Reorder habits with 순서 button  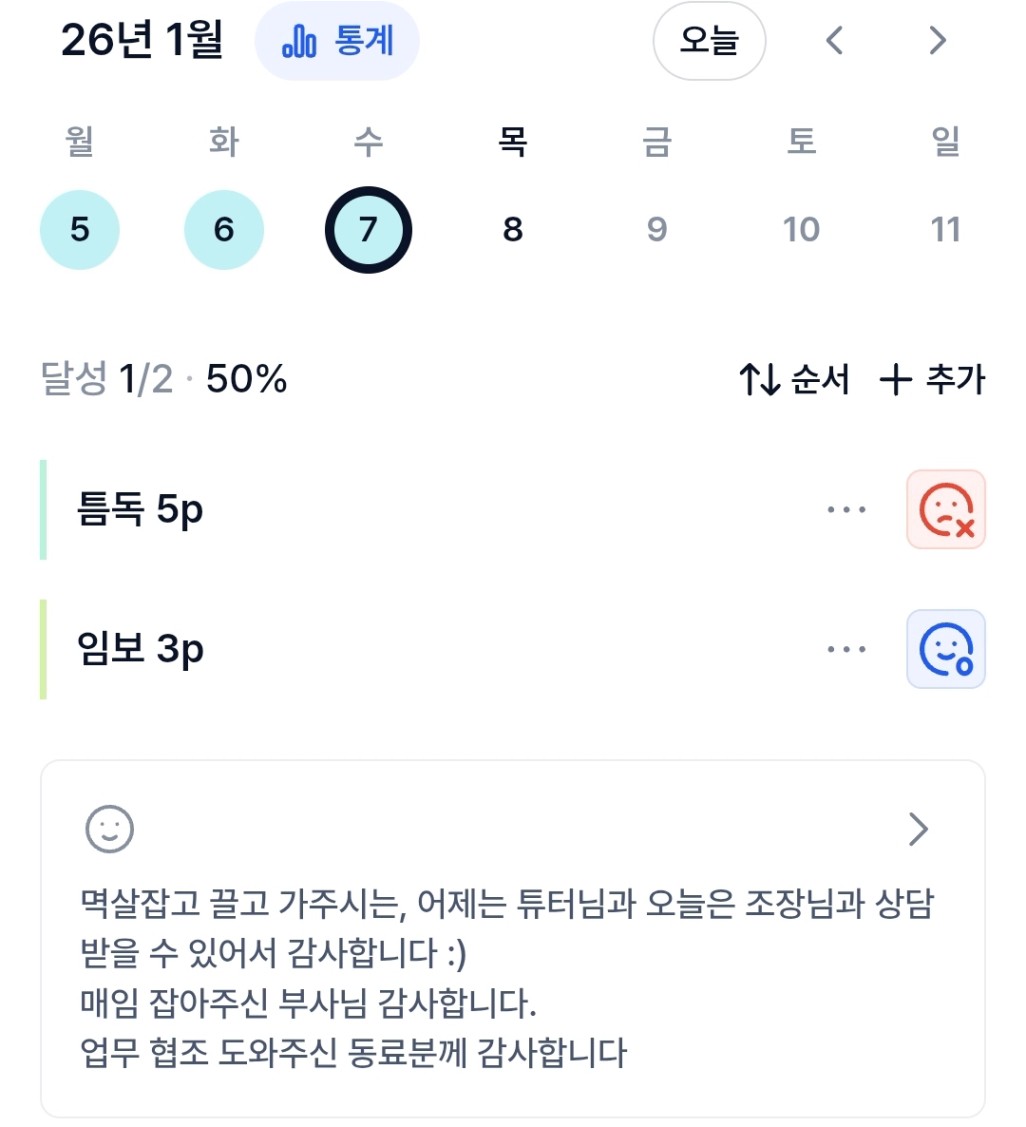(x=795, y=380)
